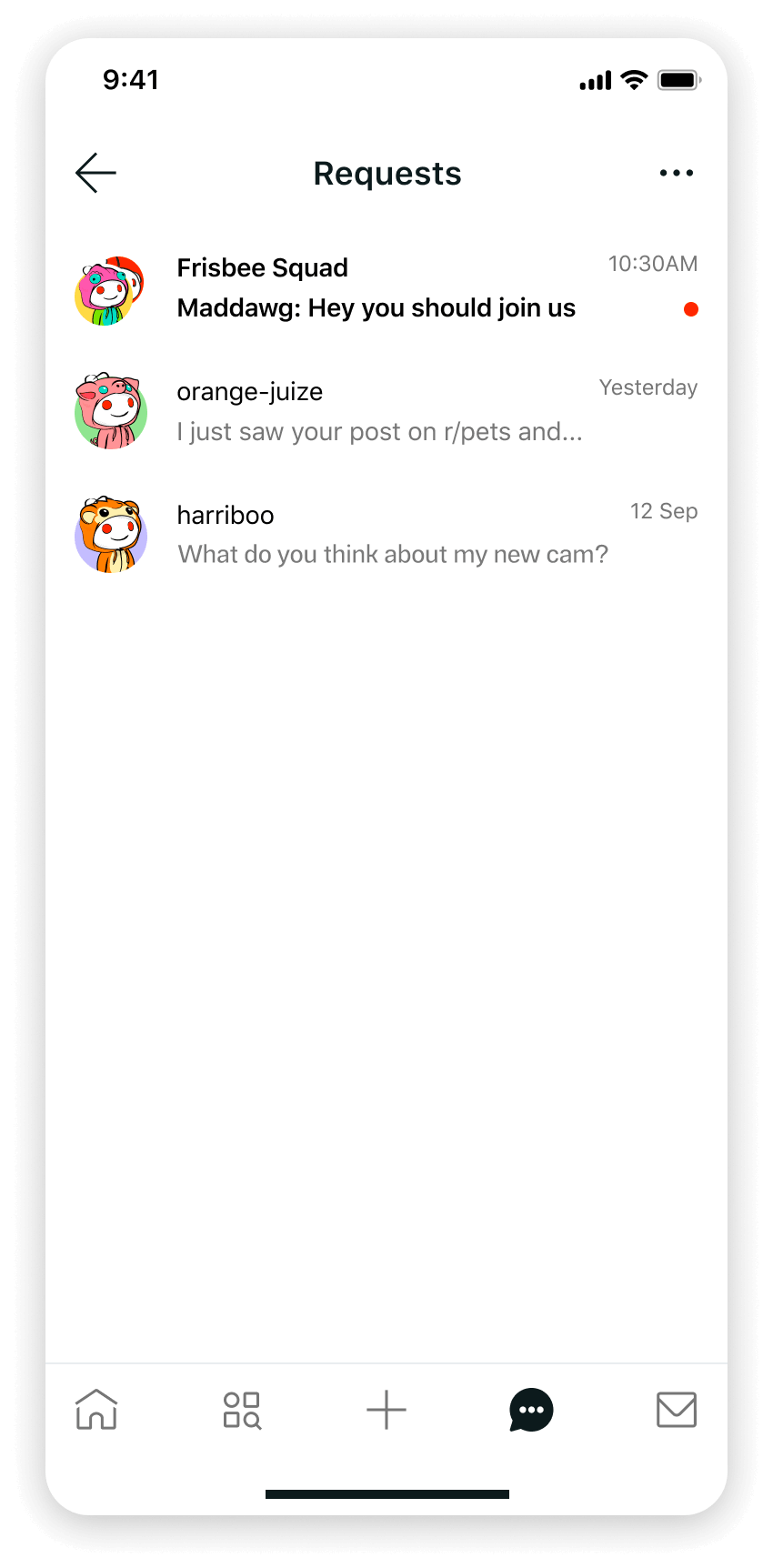Screen dimensions: 773x1568
Task: Tap the back arrow to leave Requests
Action: (95, 173)
